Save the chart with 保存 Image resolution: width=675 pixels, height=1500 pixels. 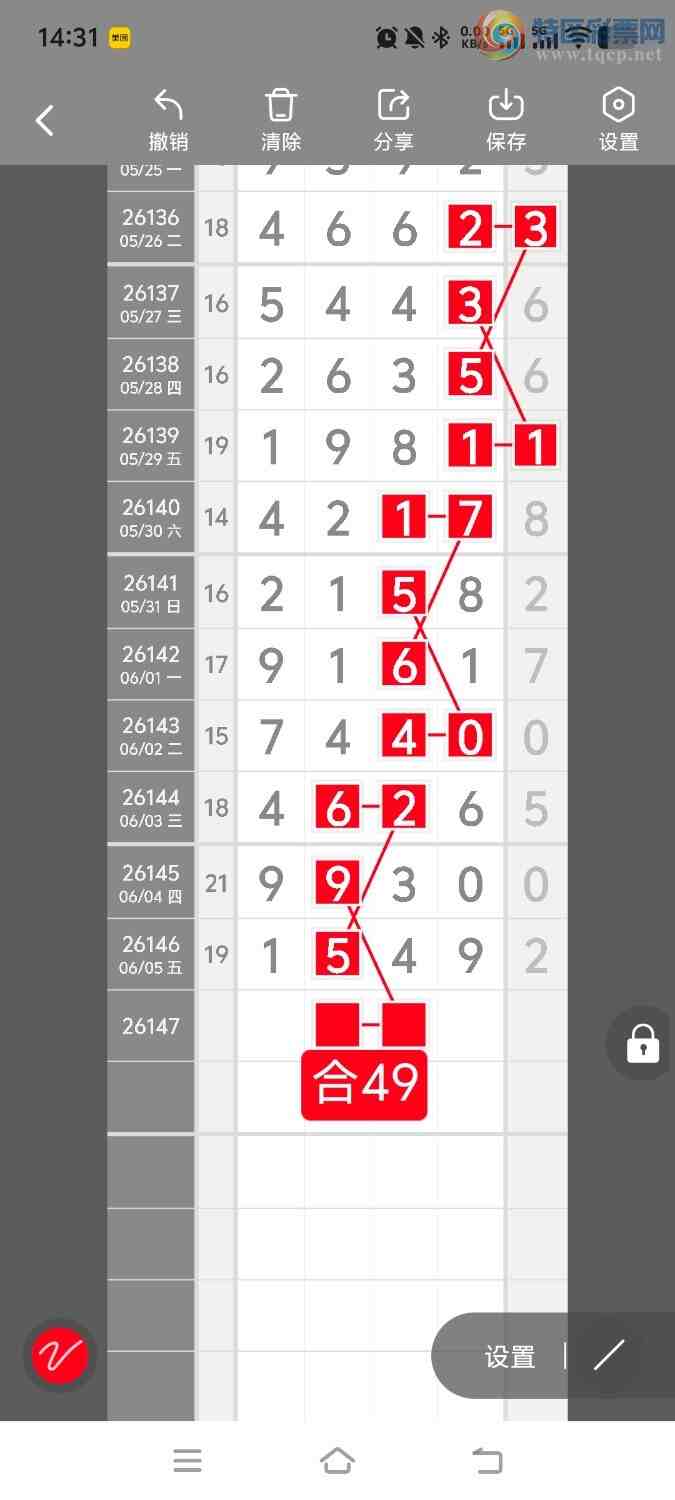pos(506,121)
